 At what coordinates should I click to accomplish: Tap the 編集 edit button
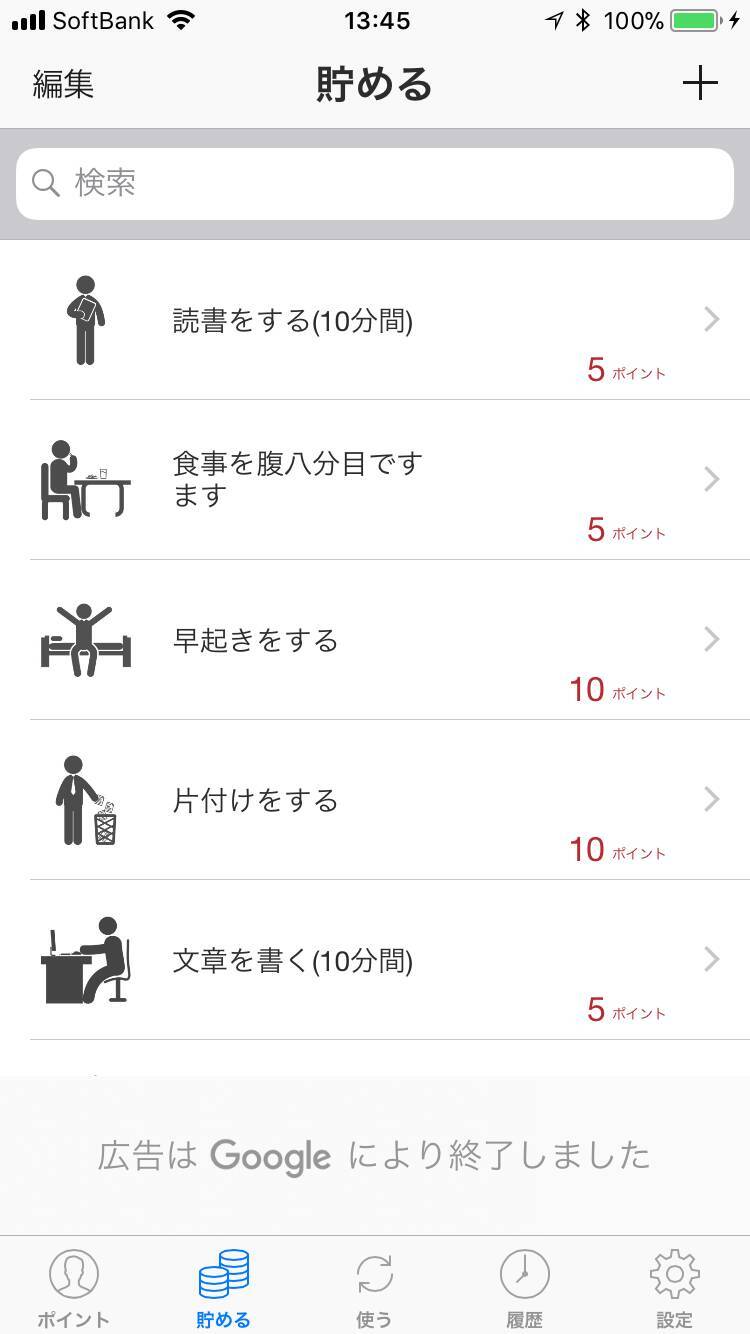click(x=63, y=84)
